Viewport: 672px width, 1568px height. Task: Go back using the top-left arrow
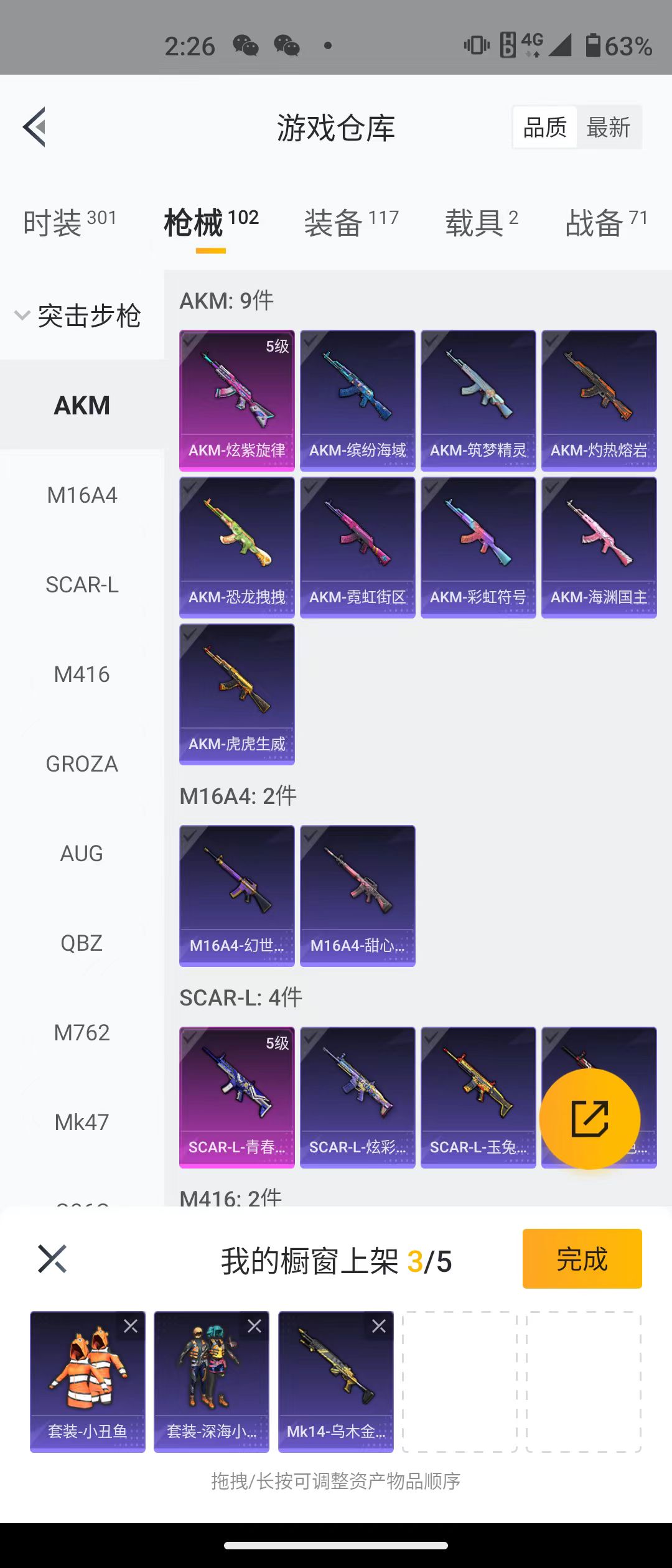[35, 127]
